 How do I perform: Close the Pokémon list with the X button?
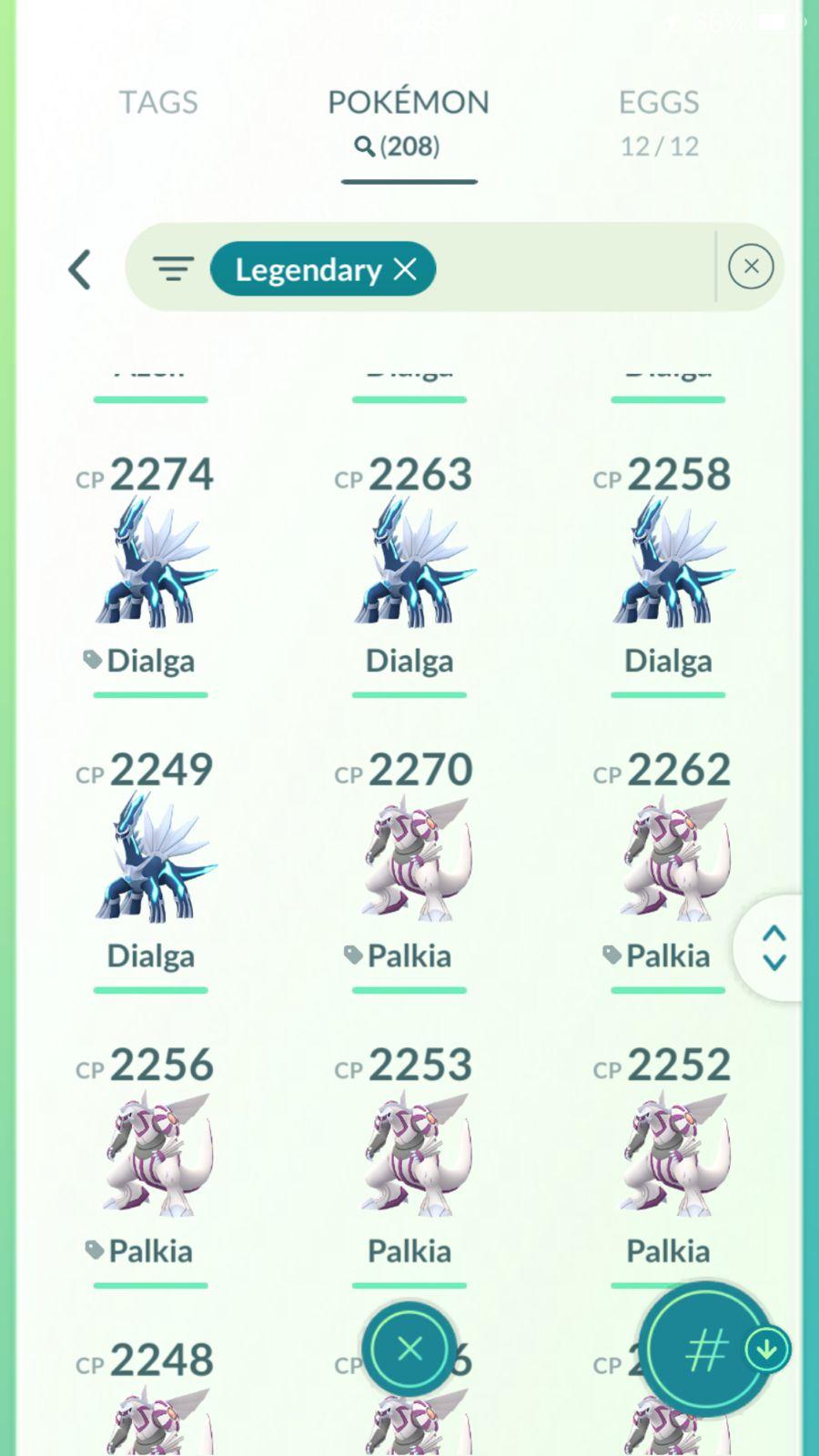[x=409, y=1349]
